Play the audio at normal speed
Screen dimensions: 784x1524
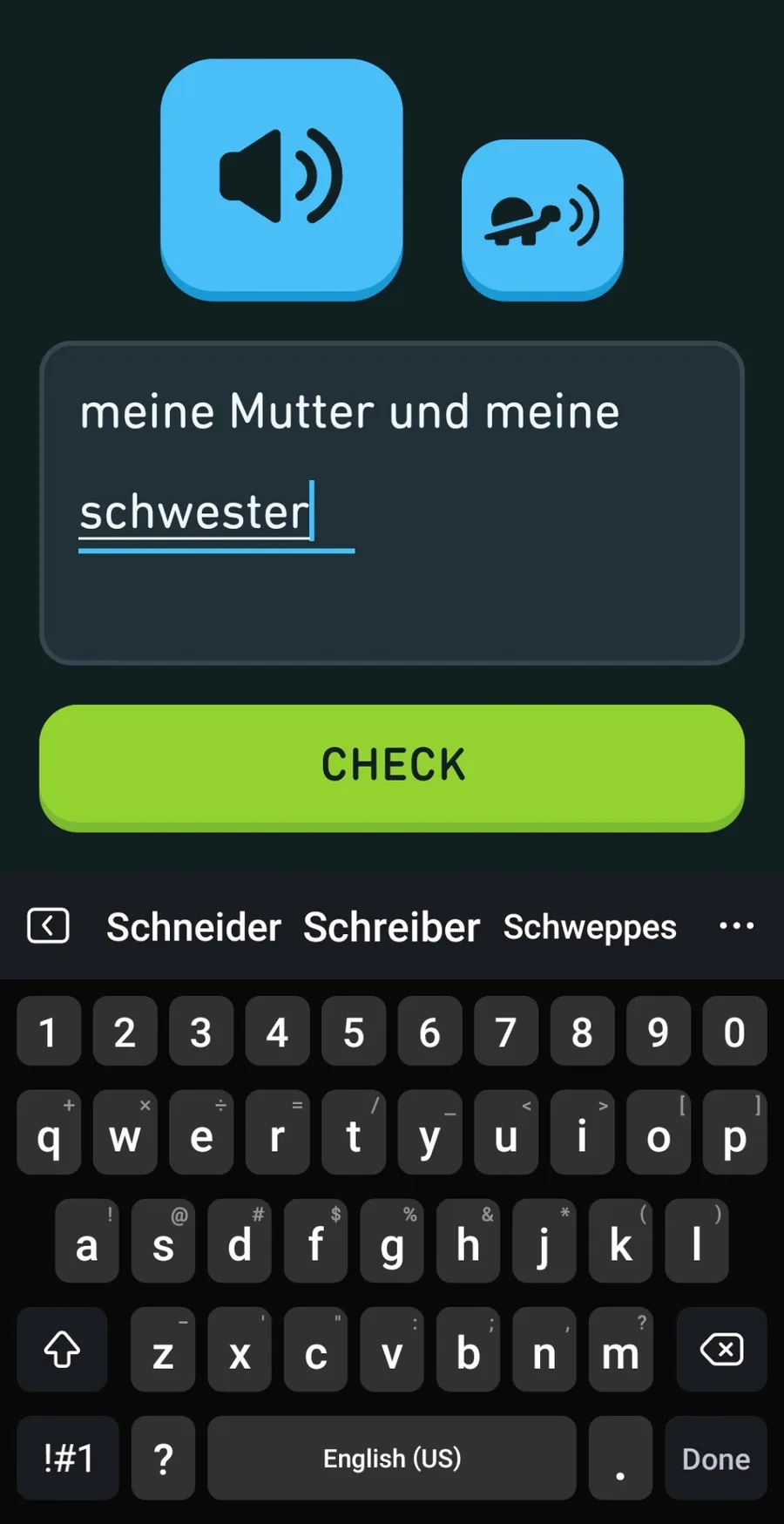[281, 179]
